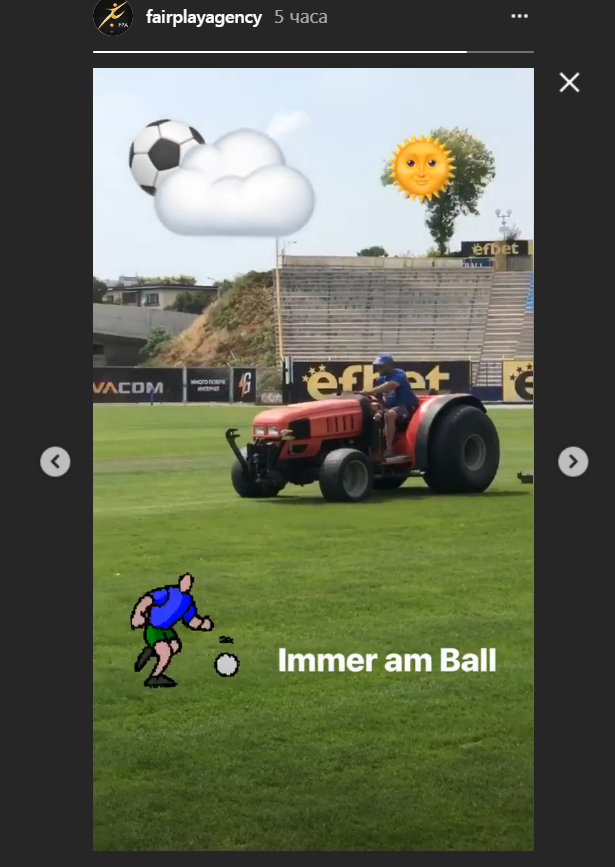
Task: Open the three-dot story options menu
Action: click(x=519, y=17)
